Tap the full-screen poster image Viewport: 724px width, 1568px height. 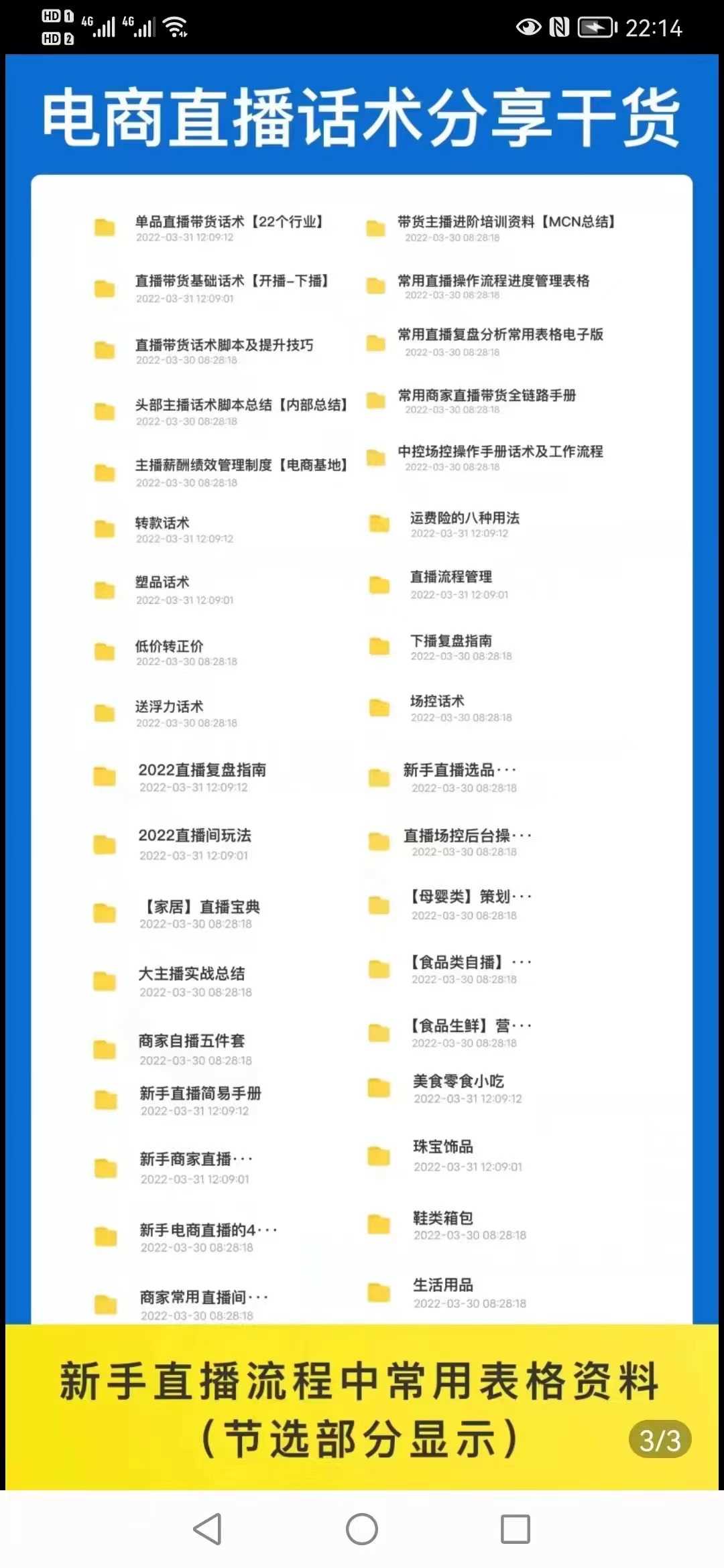coord(362,771)
